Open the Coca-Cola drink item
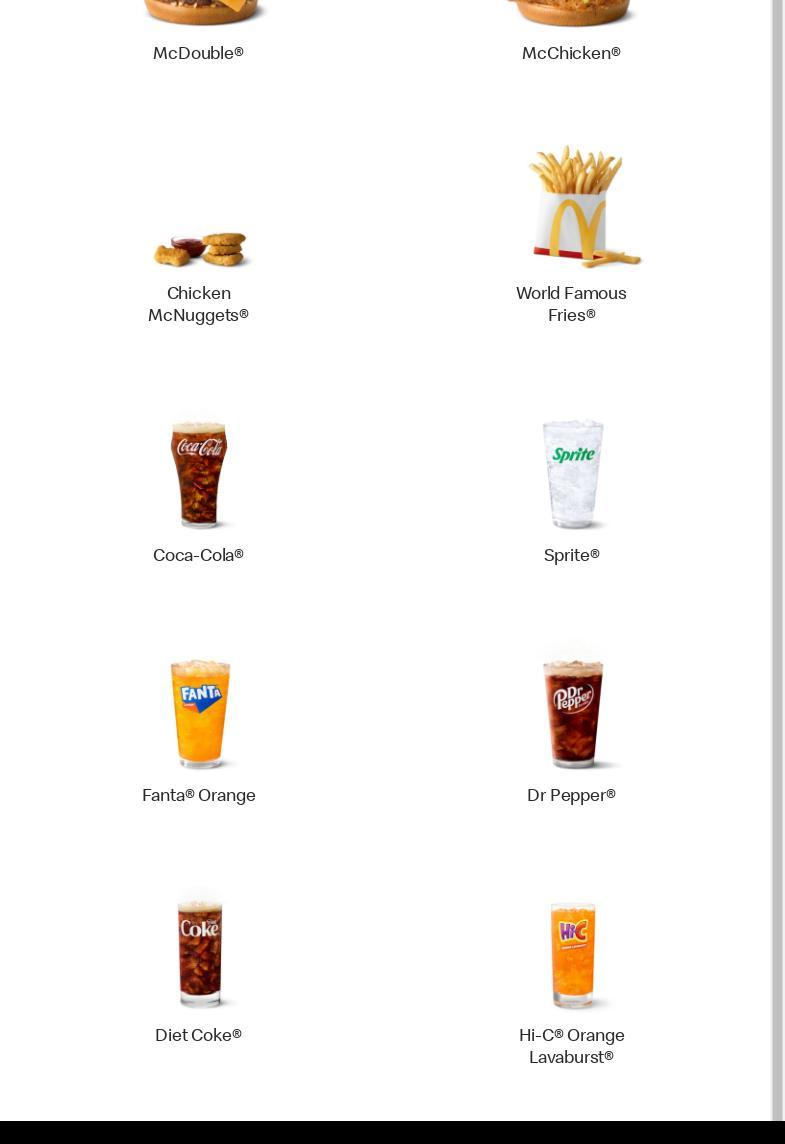This screenshot has height=1144, width=785. point(199,475)
